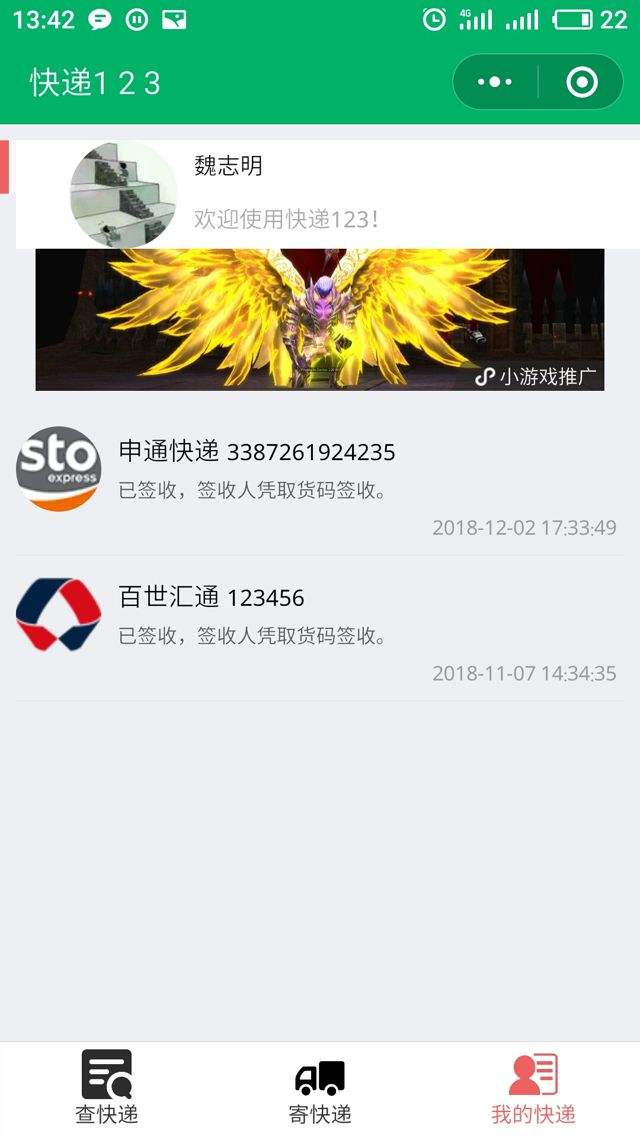
Task: Open the 小游戏推广 game ad banner
Action: point(320,320)
